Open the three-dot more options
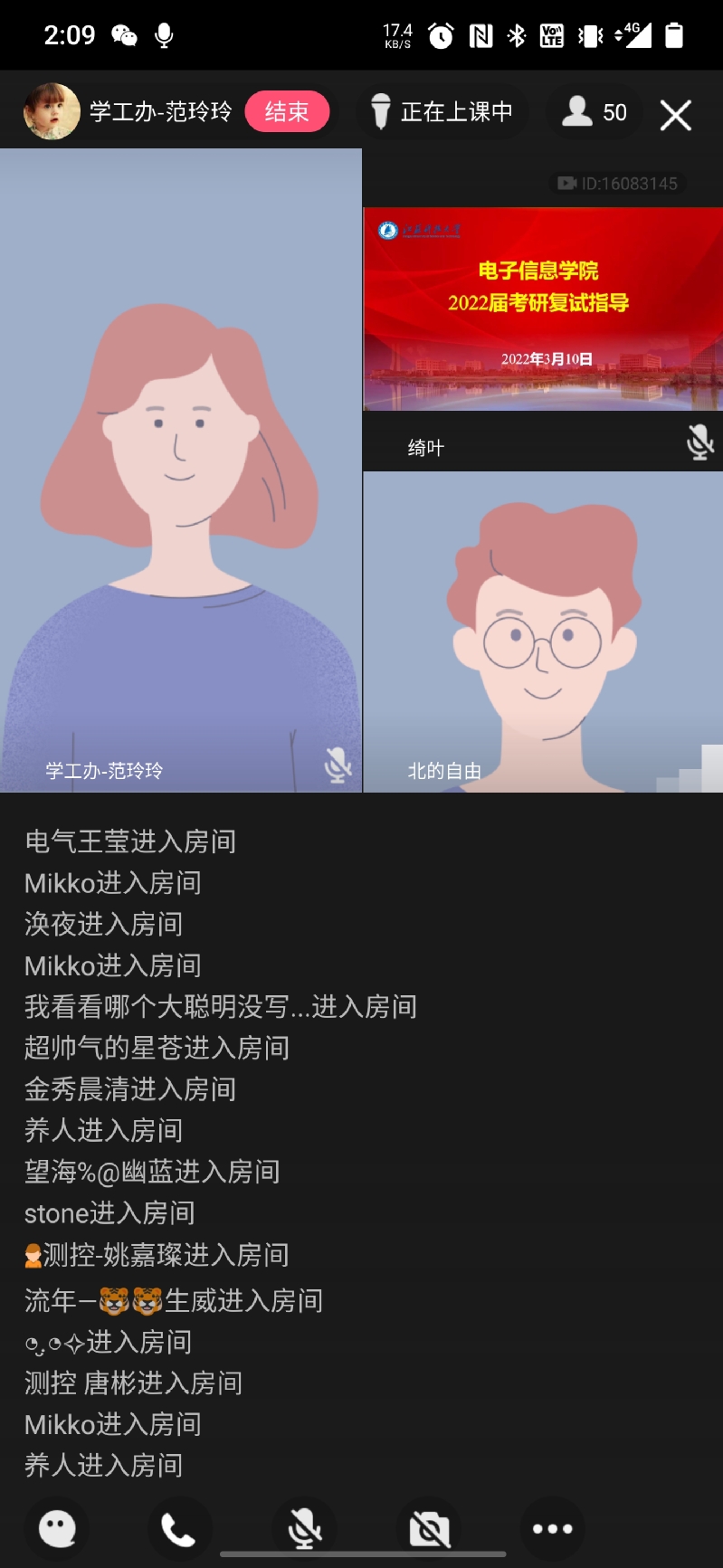 552,1529
